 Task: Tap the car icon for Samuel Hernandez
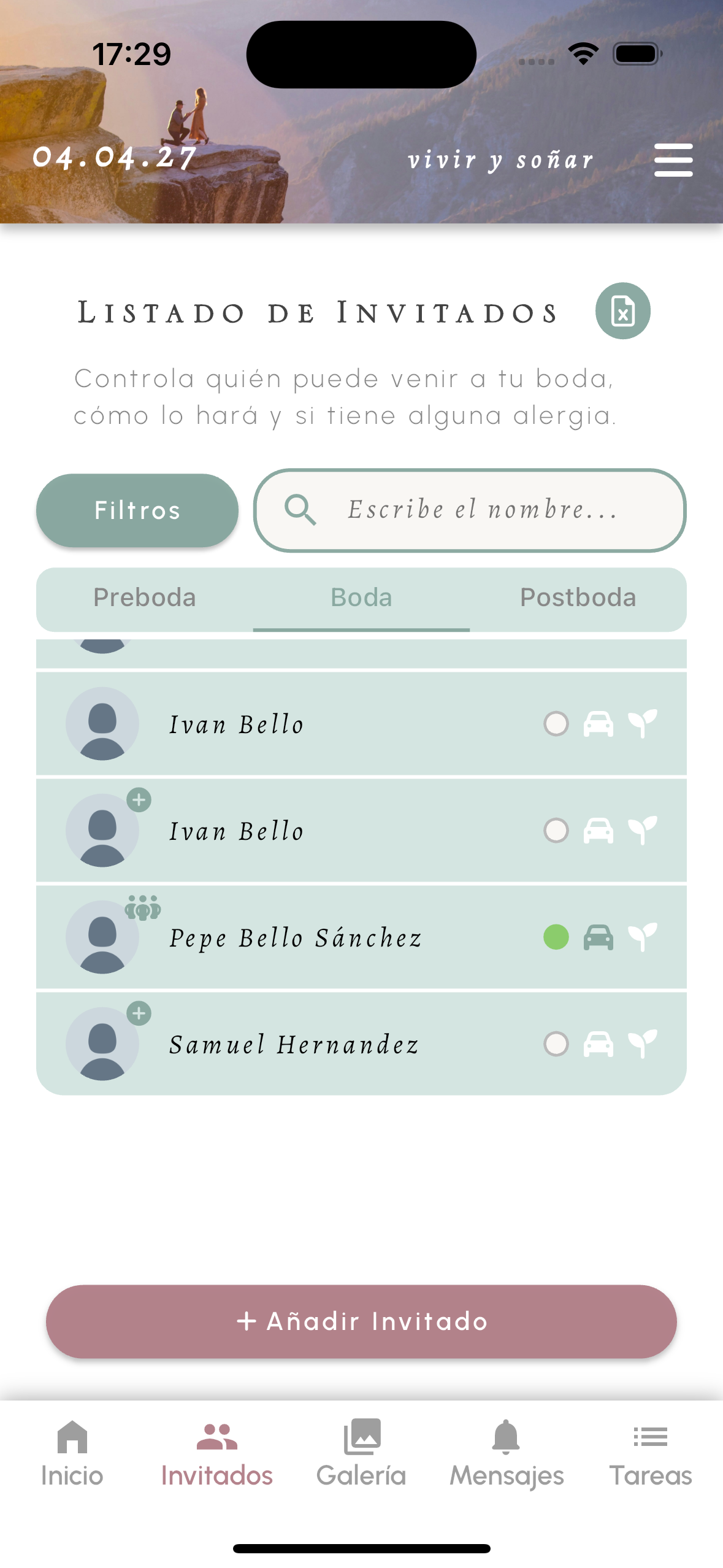pos(598,1044)
